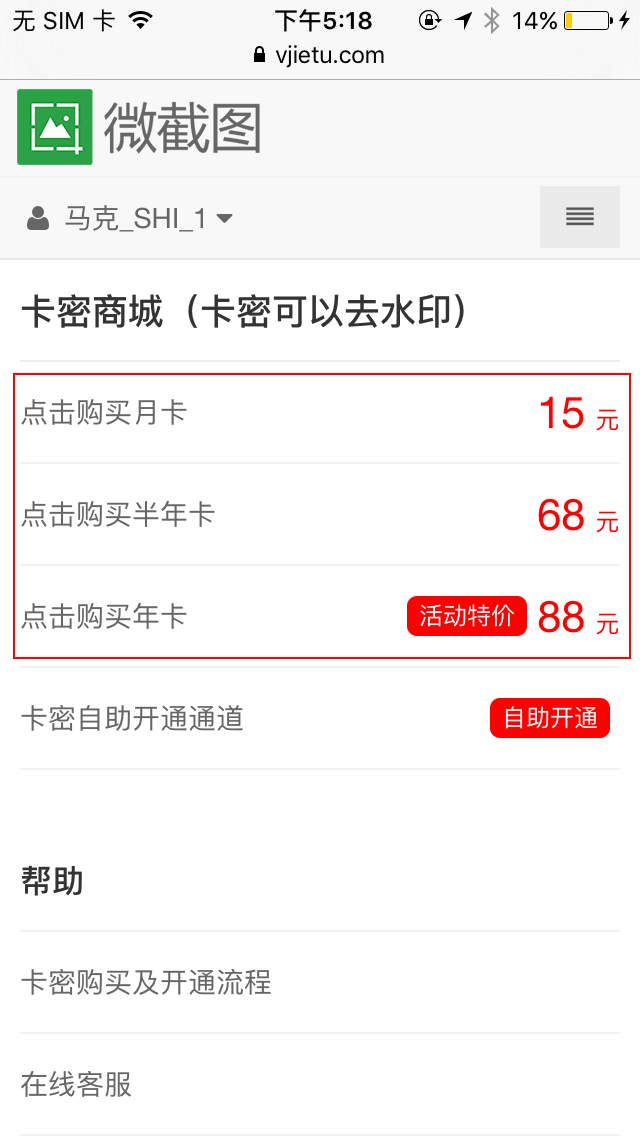Open the hamburger navigation menu
640x1136 pixels.
click(x=579, y=217)
